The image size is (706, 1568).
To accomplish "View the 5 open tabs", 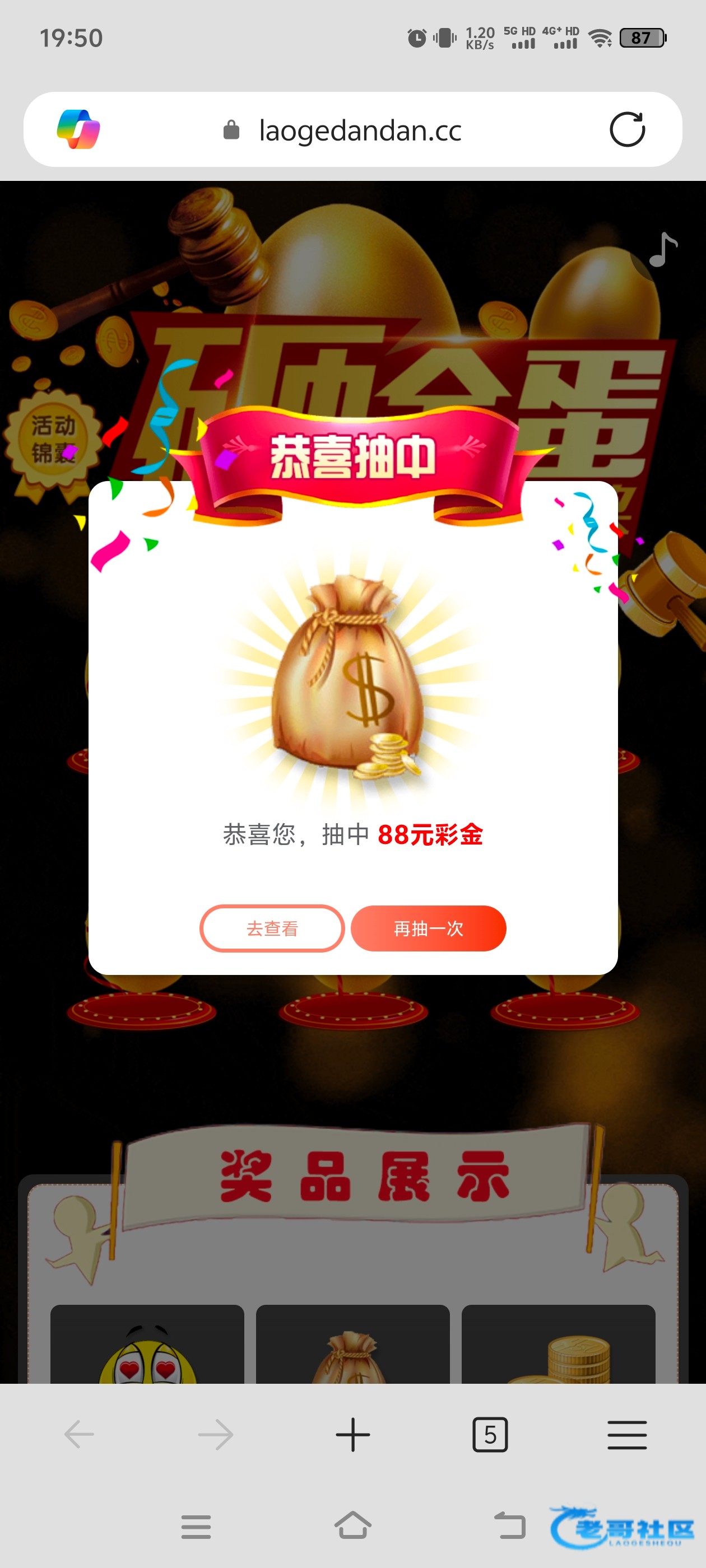I will click(490, 1435).
